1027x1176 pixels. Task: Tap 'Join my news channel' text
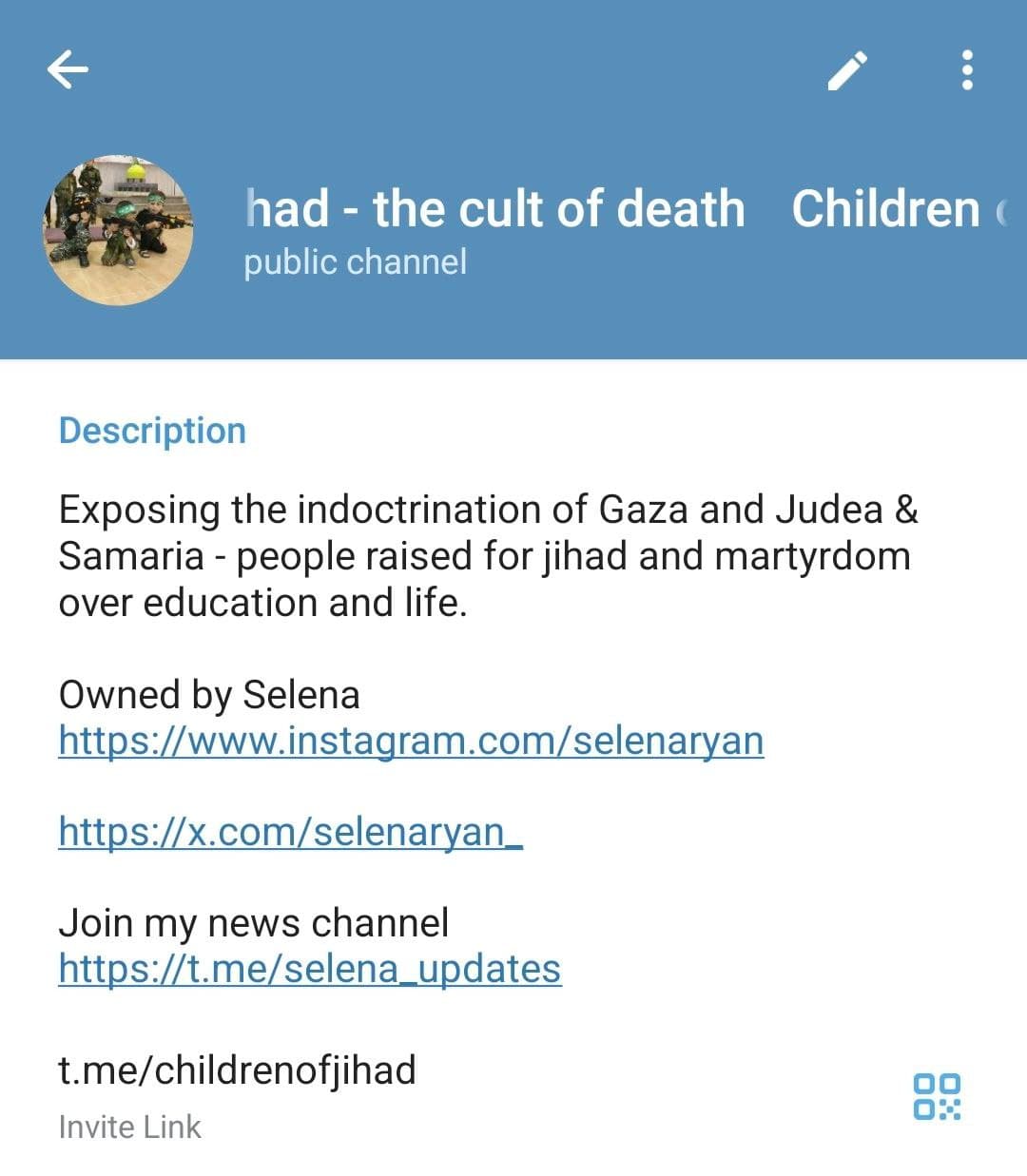coord(254,921)
